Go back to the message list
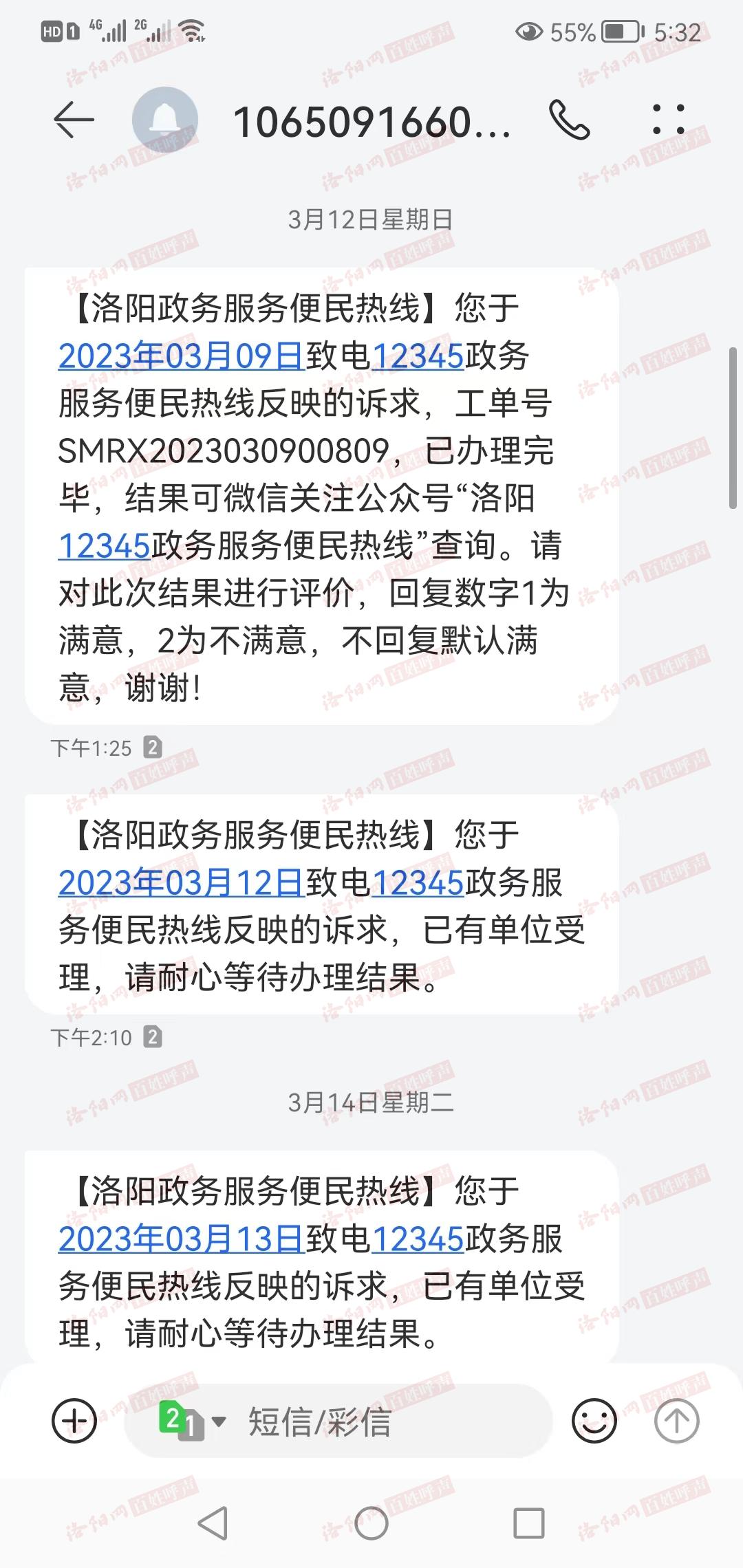 coord(74,120)
